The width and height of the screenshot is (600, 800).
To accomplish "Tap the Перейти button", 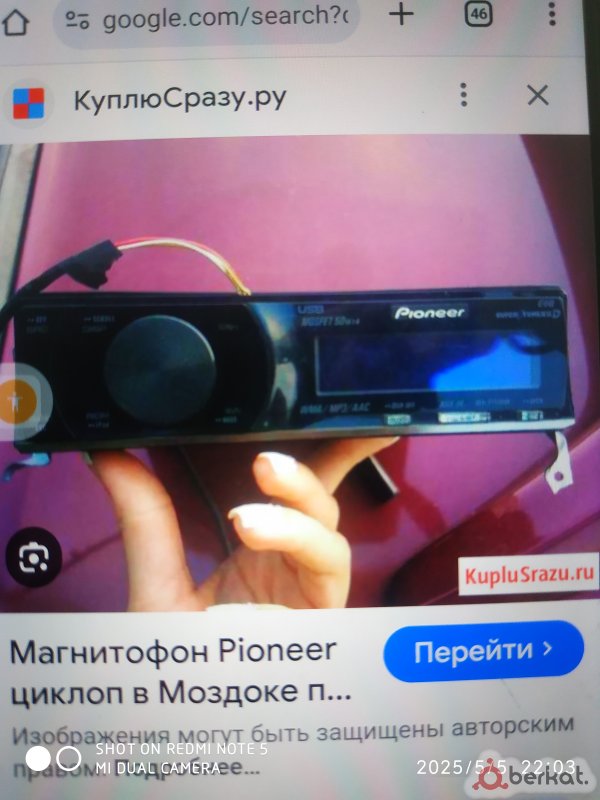I will 483,651.
